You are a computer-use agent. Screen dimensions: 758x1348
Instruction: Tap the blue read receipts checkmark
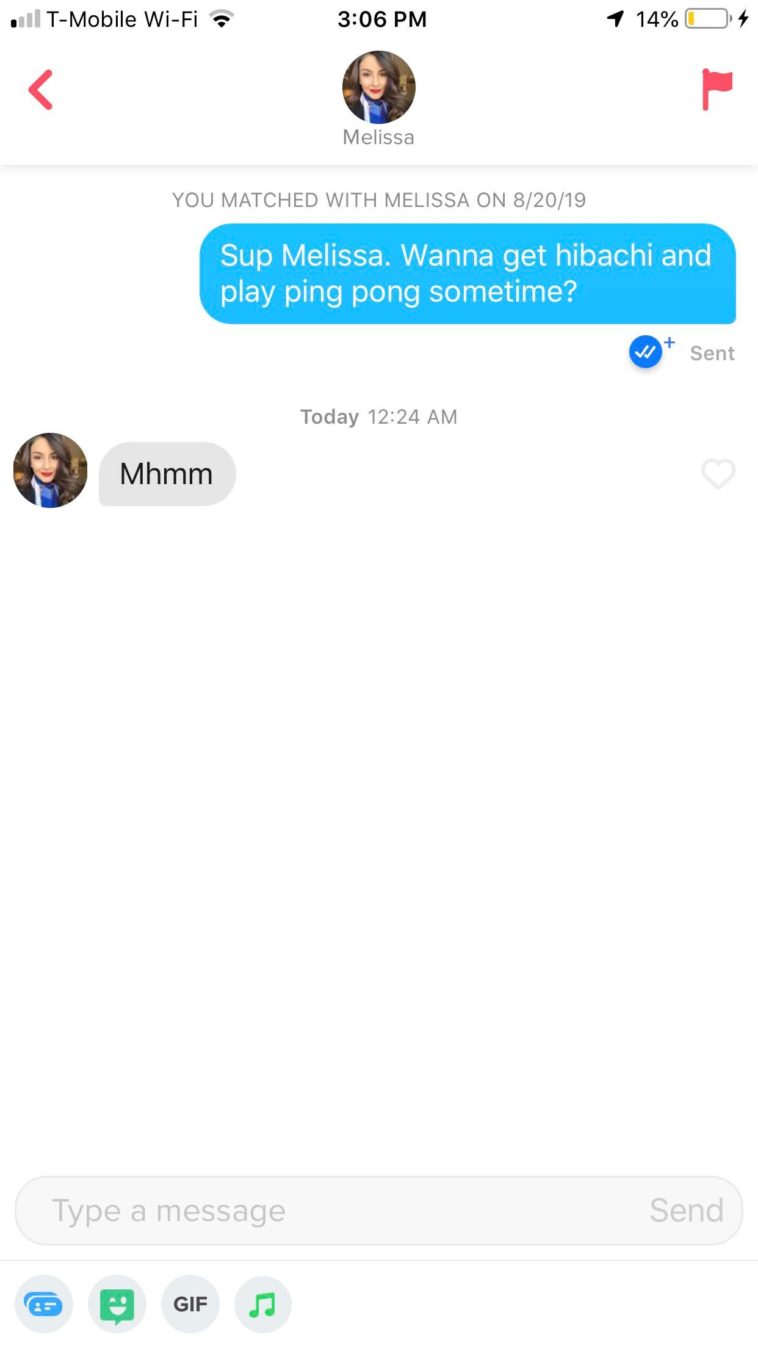pos(646,351)
